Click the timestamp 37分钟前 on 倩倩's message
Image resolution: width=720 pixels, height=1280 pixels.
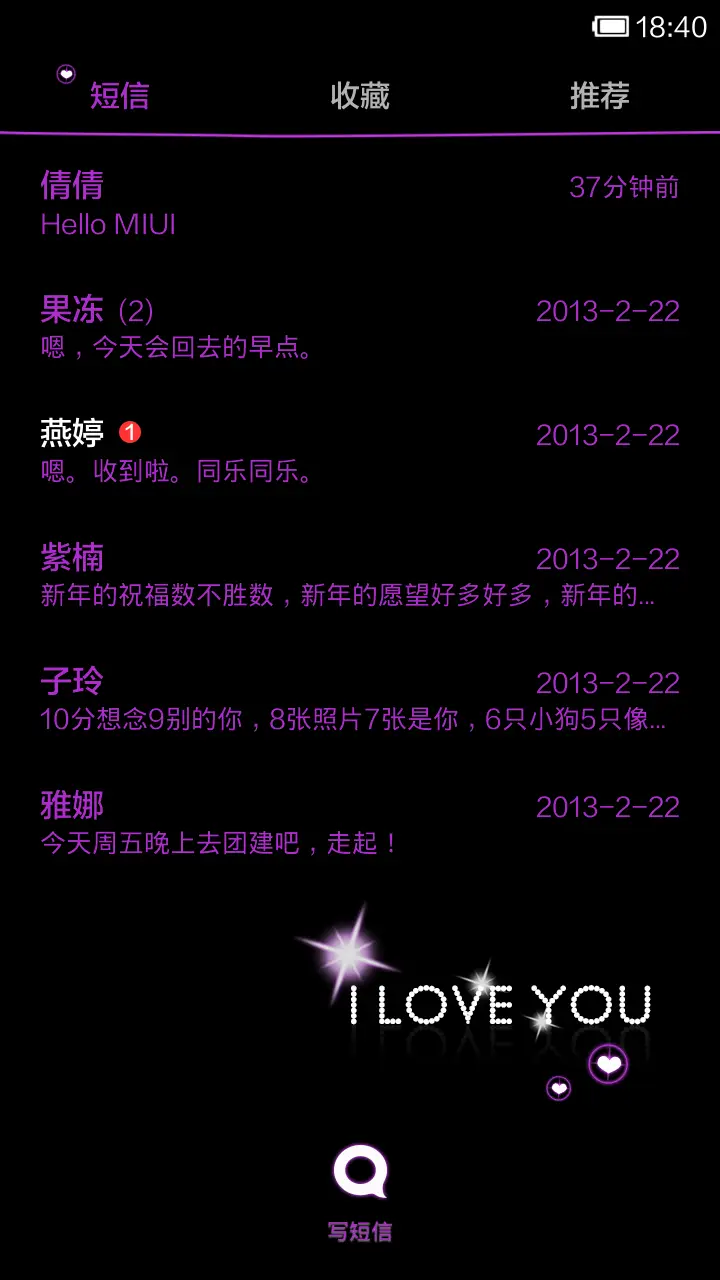pos(625,186)
